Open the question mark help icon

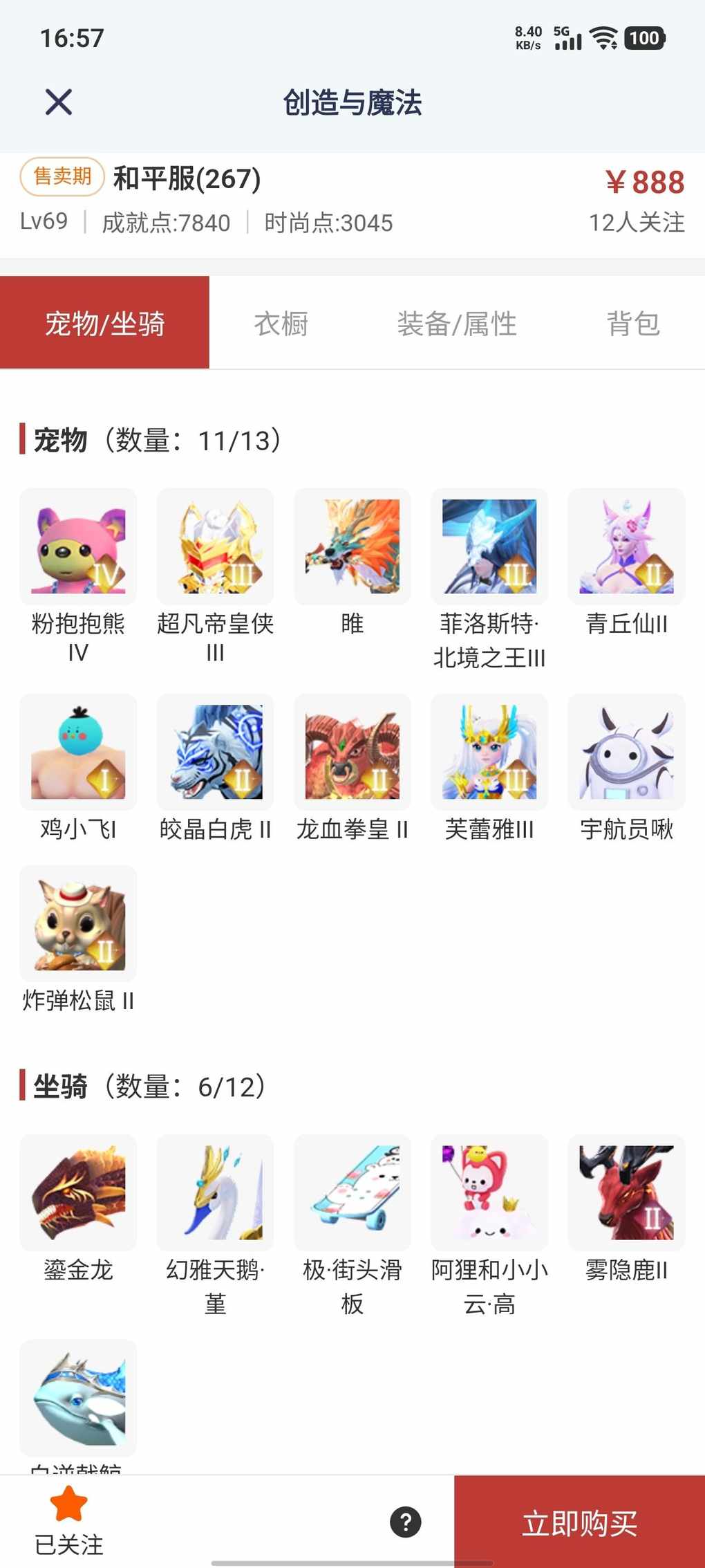pos(406,1522)
